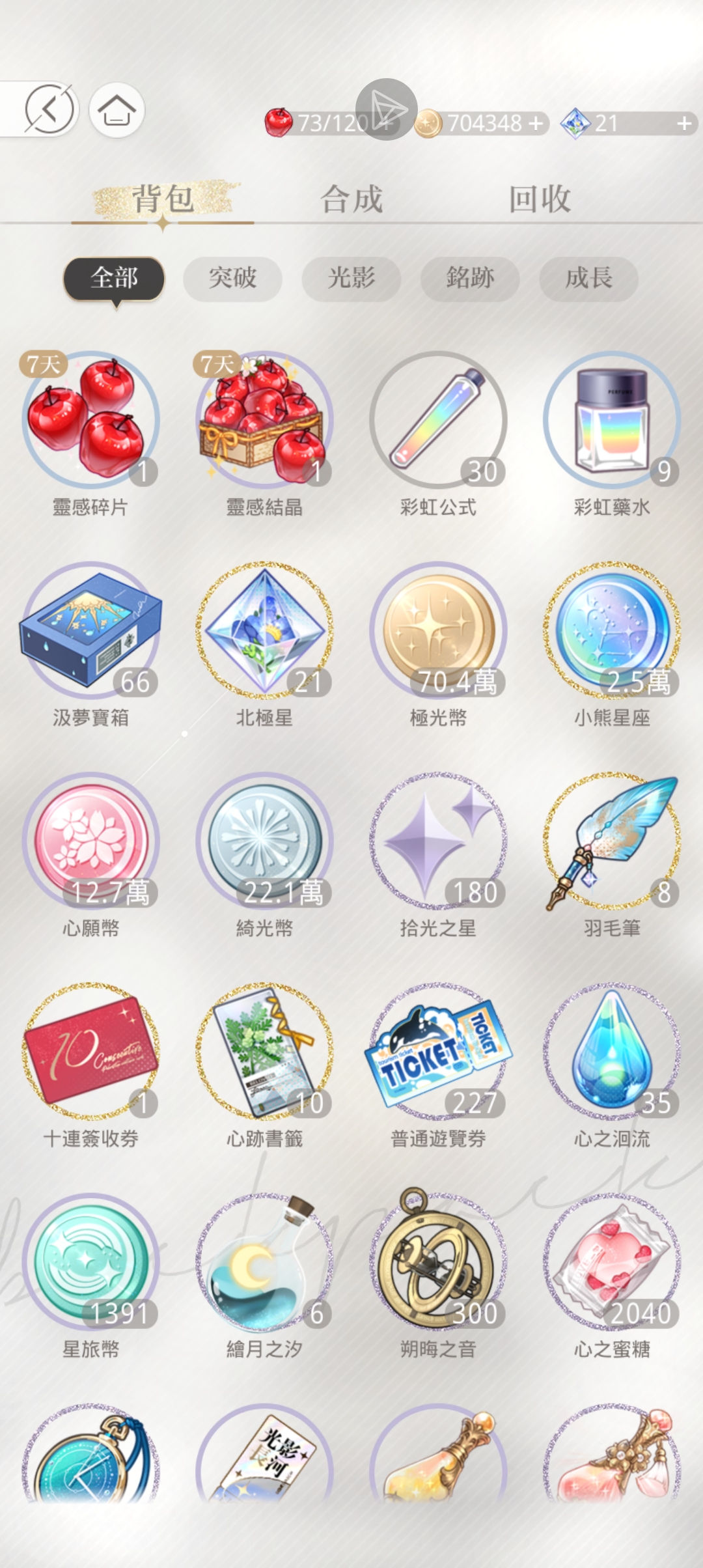Filter items by 光影
This screenshot has height=1568, width=703.
tap(351, 279)
